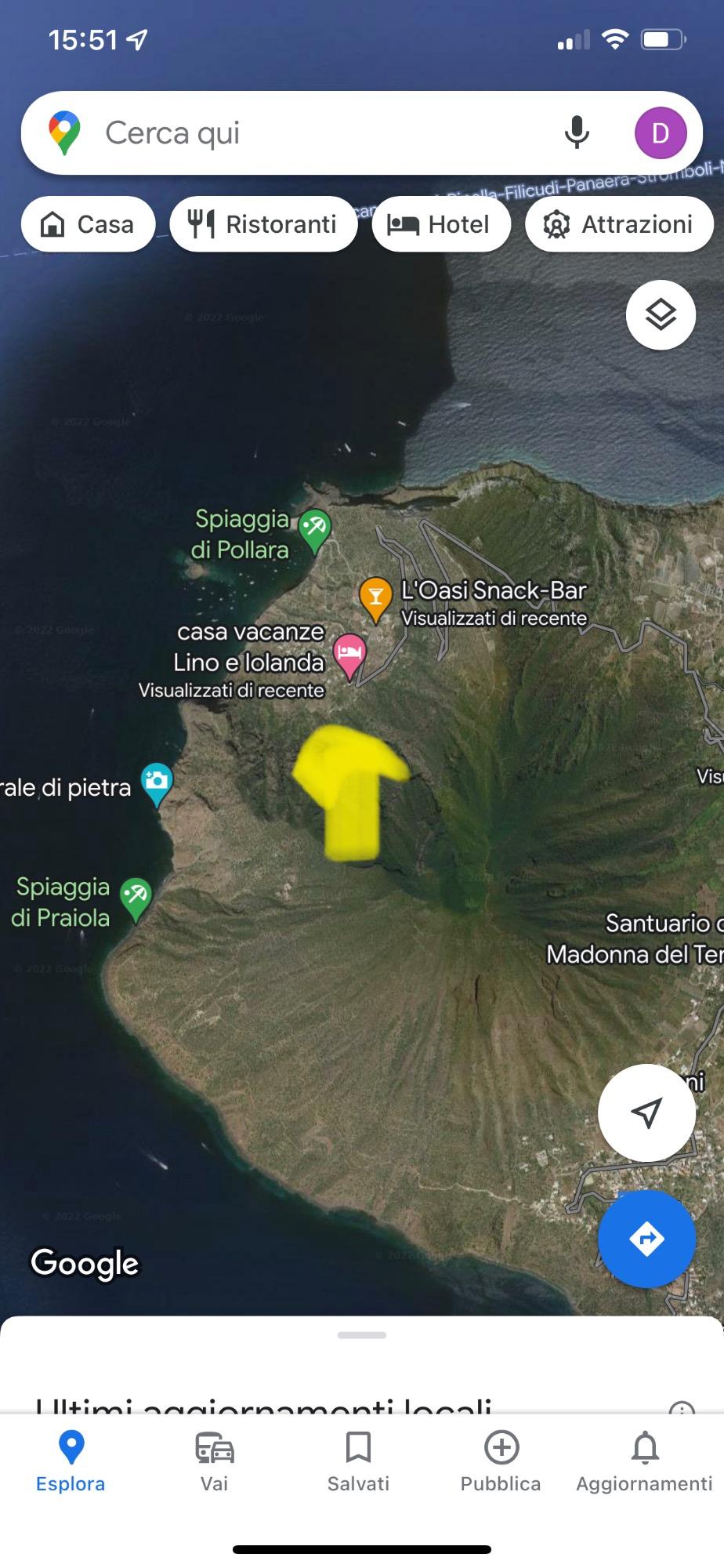
Task: Open the L'Oasi Snack-Bar marker
Action: pyautogui.click(x=375, y=599)
